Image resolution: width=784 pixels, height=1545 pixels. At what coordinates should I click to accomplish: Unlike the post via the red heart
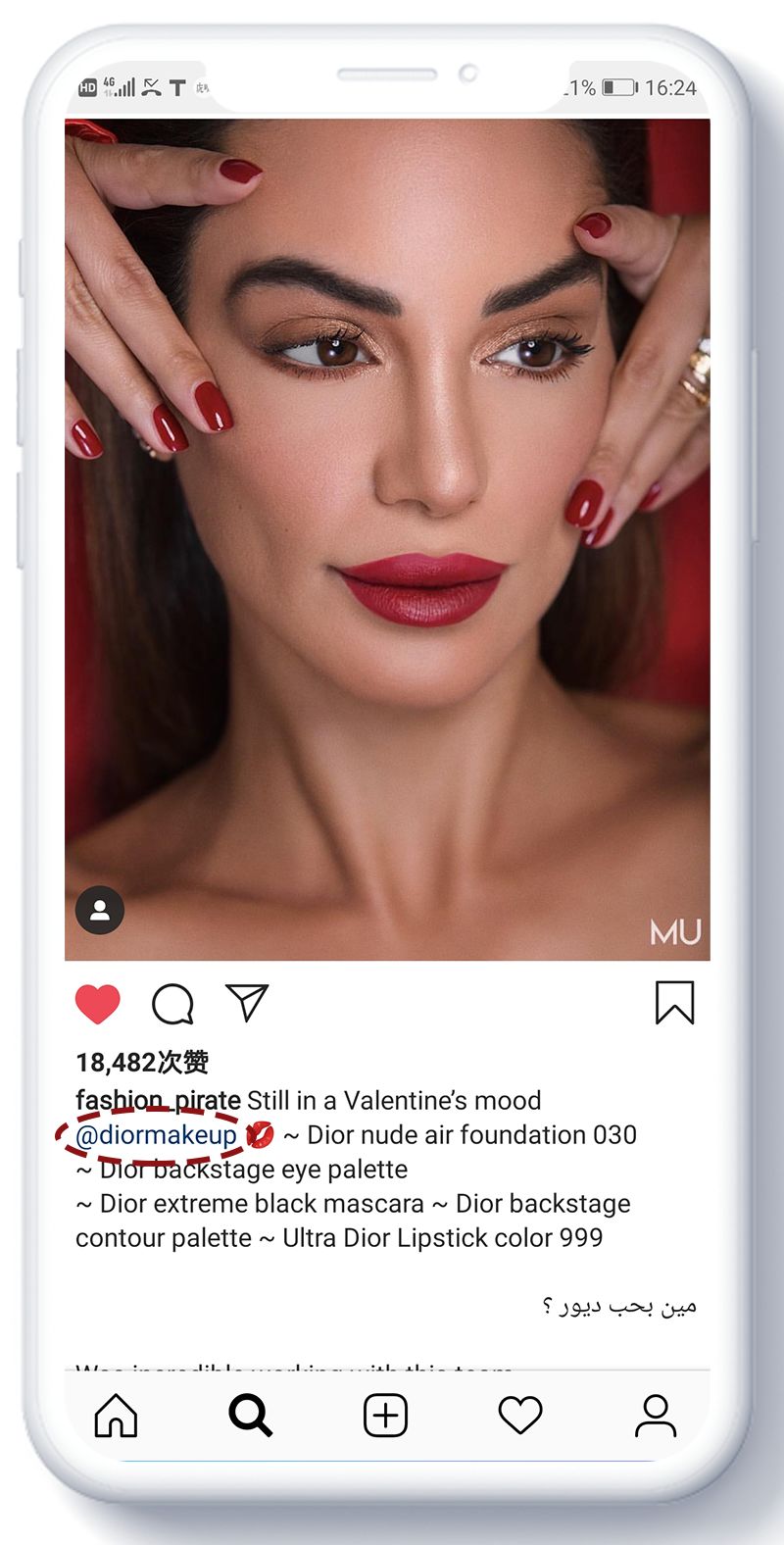[x=98, y=1004]
